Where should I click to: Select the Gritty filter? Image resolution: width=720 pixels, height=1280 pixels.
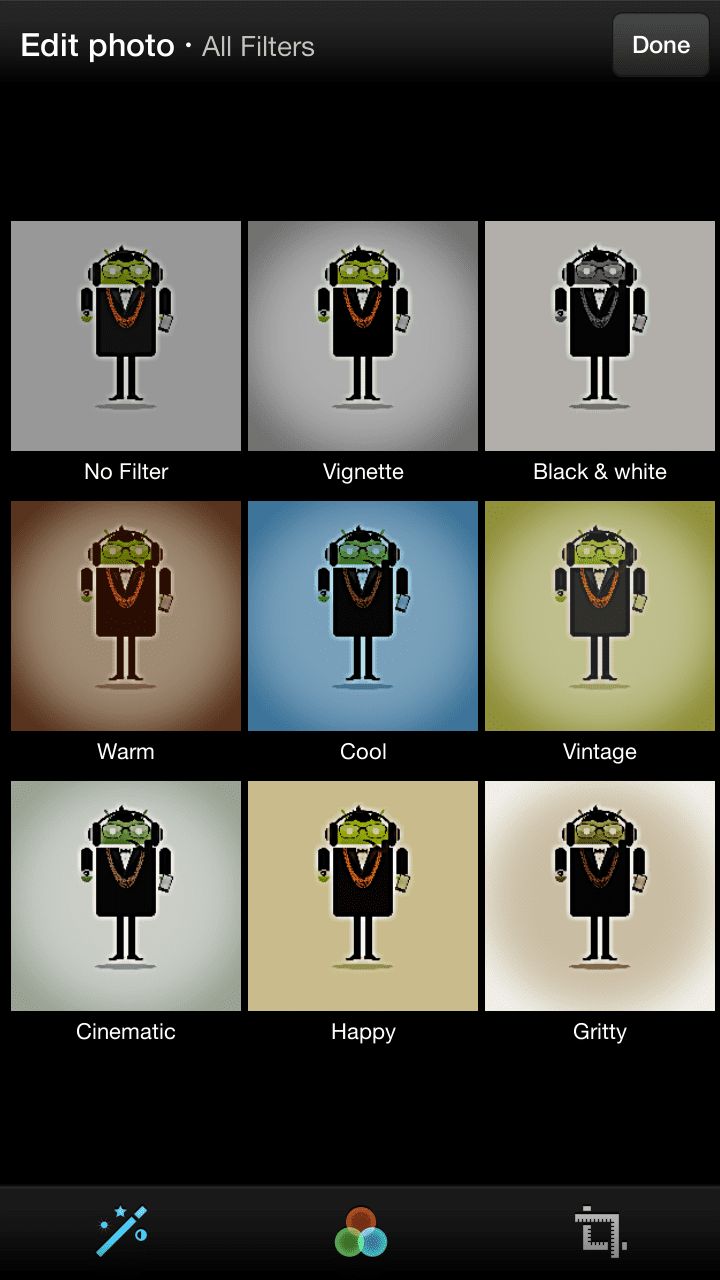pyautogui.click(x=600, y=896)
